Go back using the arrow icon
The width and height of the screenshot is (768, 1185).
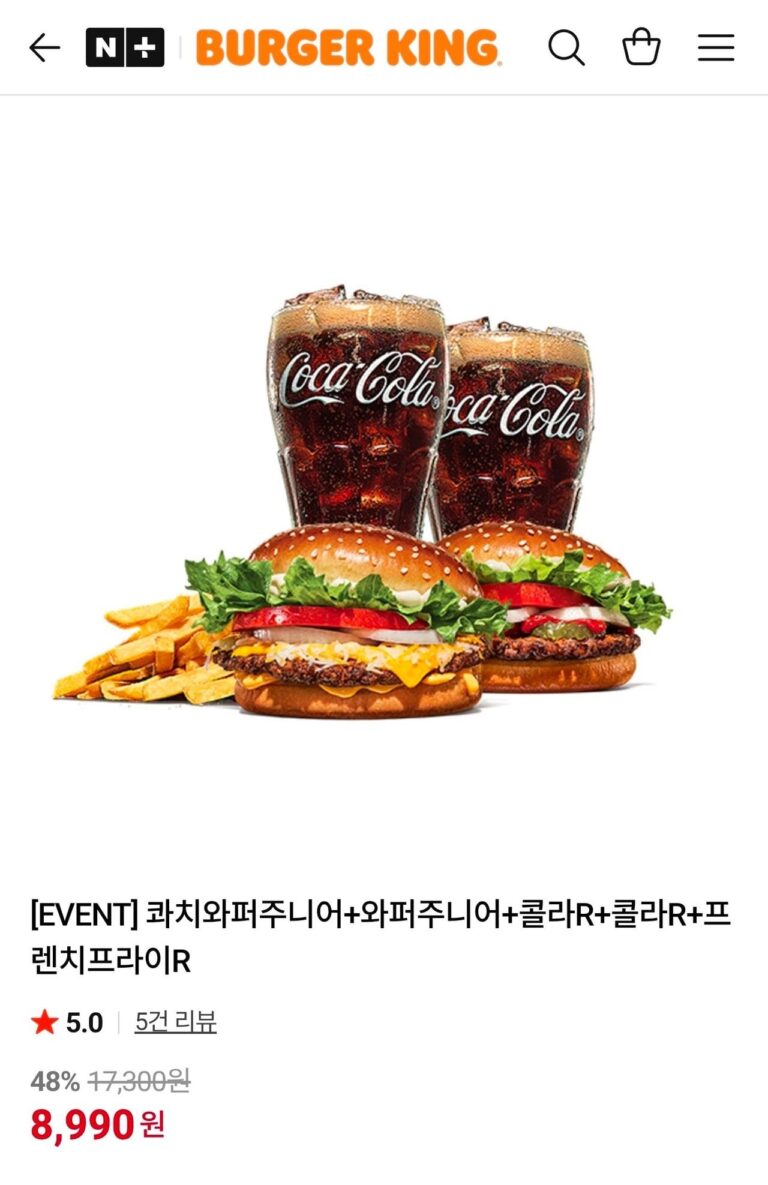44,47
